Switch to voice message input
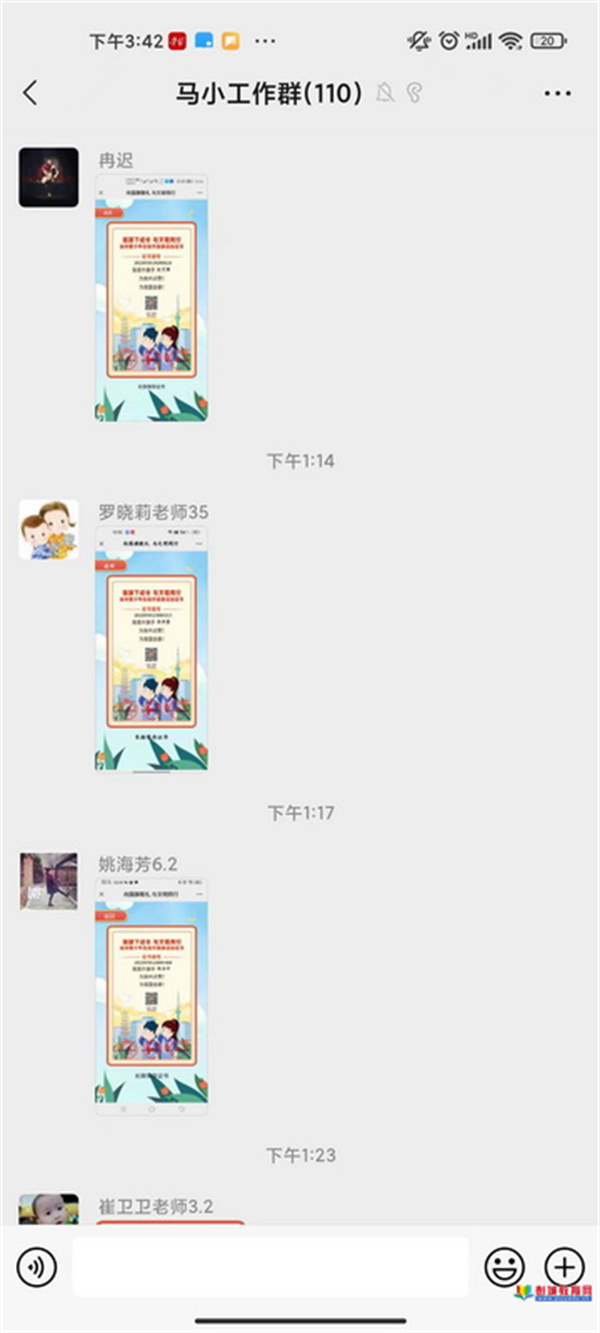Image resolution: width=600 pixels, height=1333 pixels. tap(37, 1268)
